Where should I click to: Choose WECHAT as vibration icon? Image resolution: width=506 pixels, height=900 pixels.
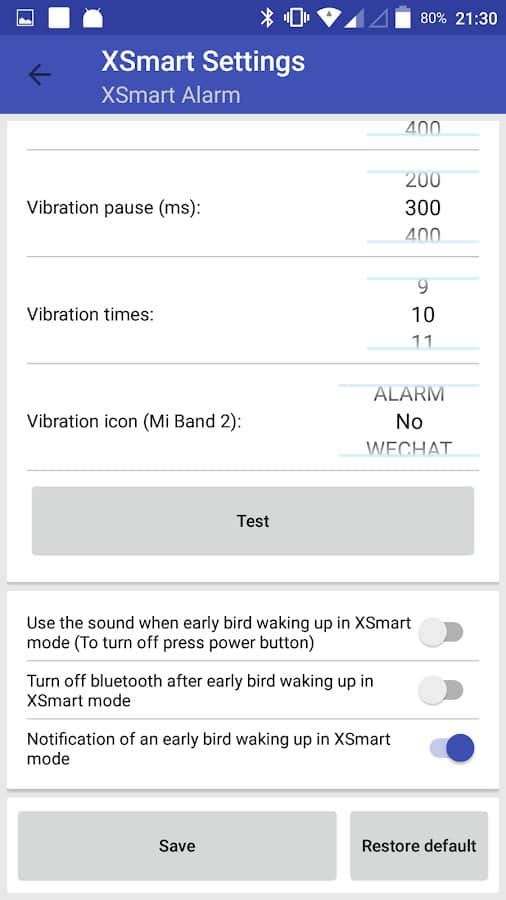(x=409, y=448)
